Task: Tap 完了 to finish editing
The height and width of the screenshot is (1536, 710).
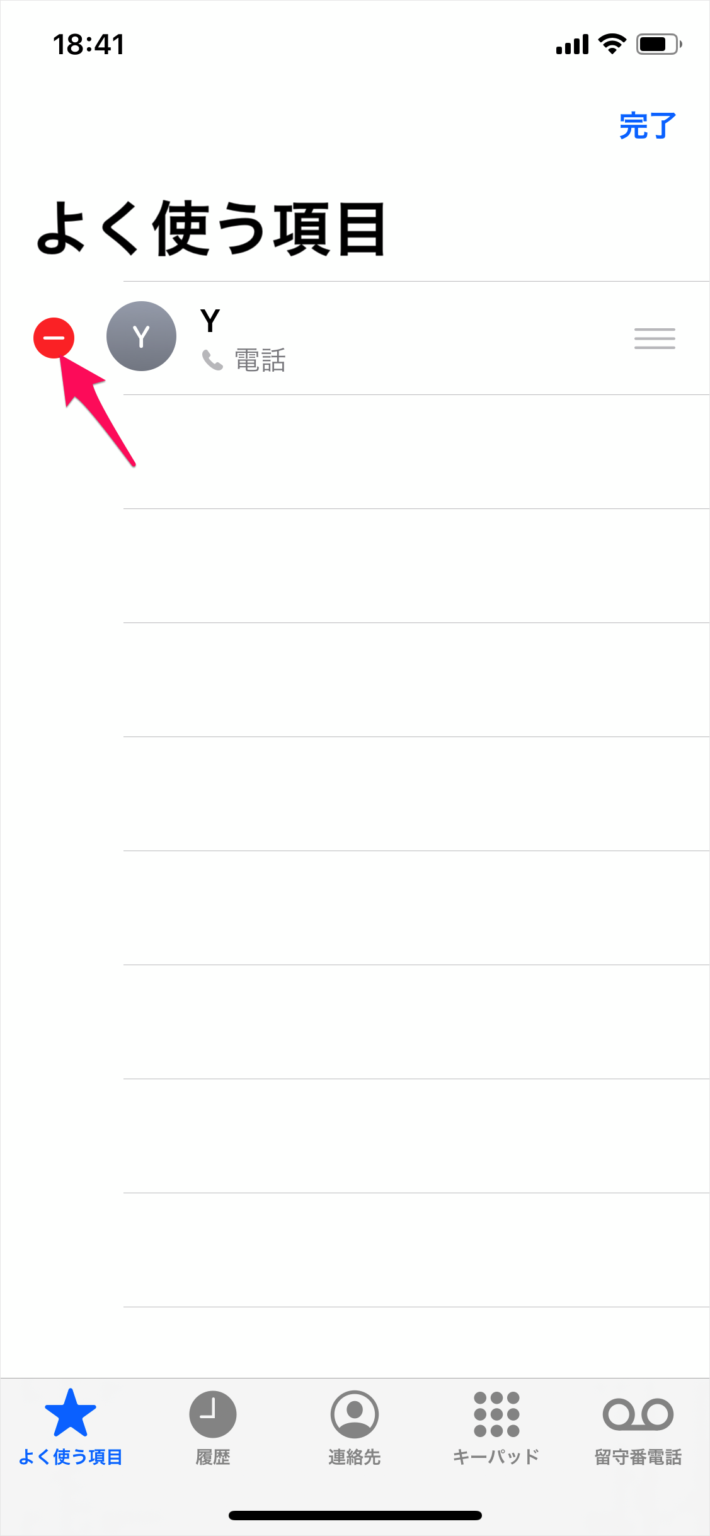Action: [x=648, y=126]
